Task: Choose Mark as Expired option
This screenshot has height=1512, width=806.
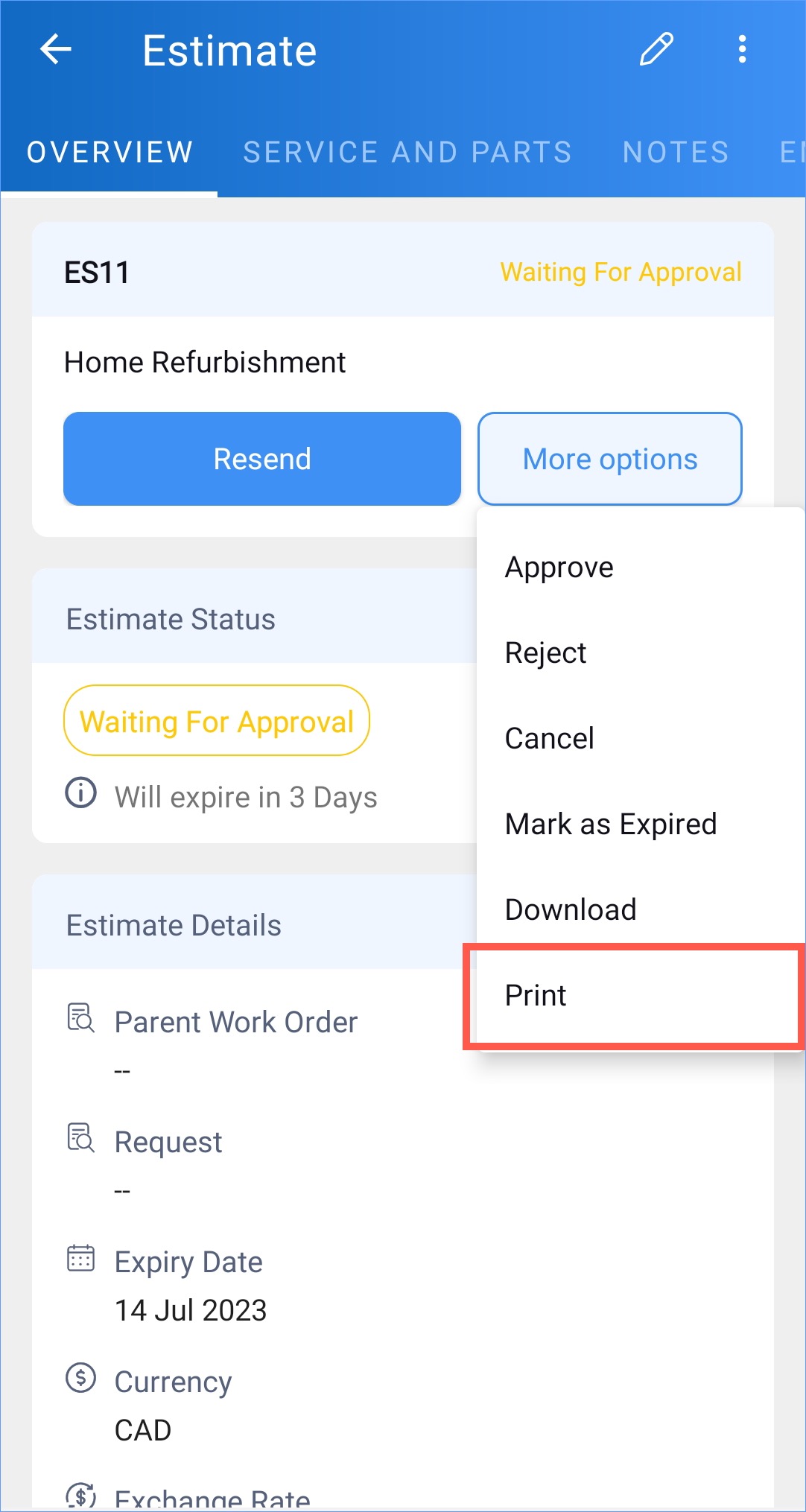Action: (611, 825)
